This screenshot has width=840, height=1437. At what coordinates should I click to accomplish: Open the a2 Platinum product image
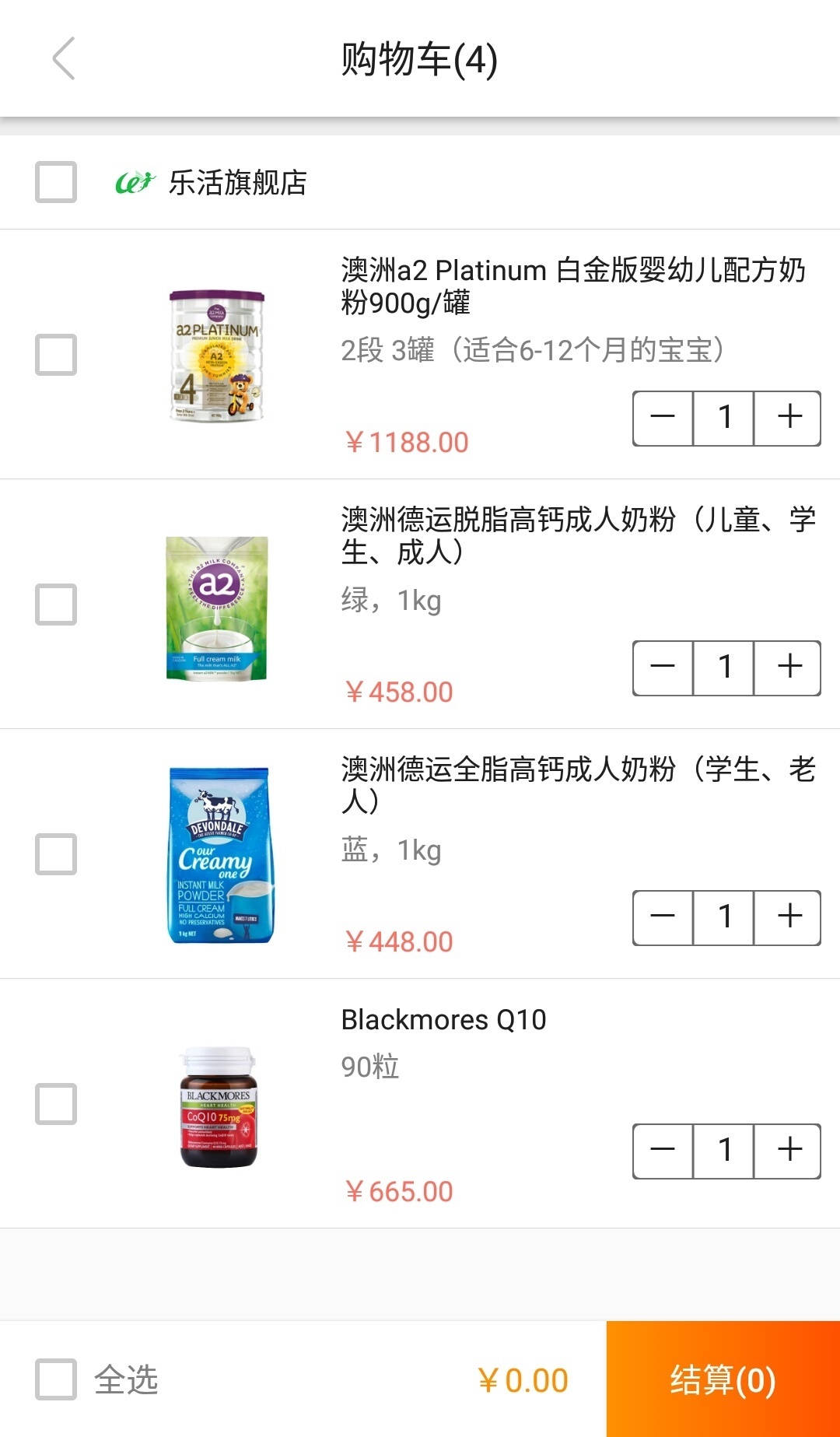pyautogui.click(x=217, y=356)
